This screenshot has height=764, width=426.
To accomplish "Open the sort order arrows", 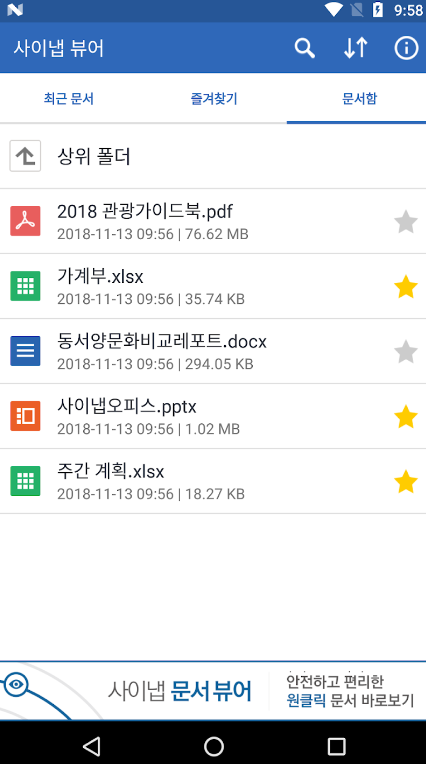I will 355,48.
